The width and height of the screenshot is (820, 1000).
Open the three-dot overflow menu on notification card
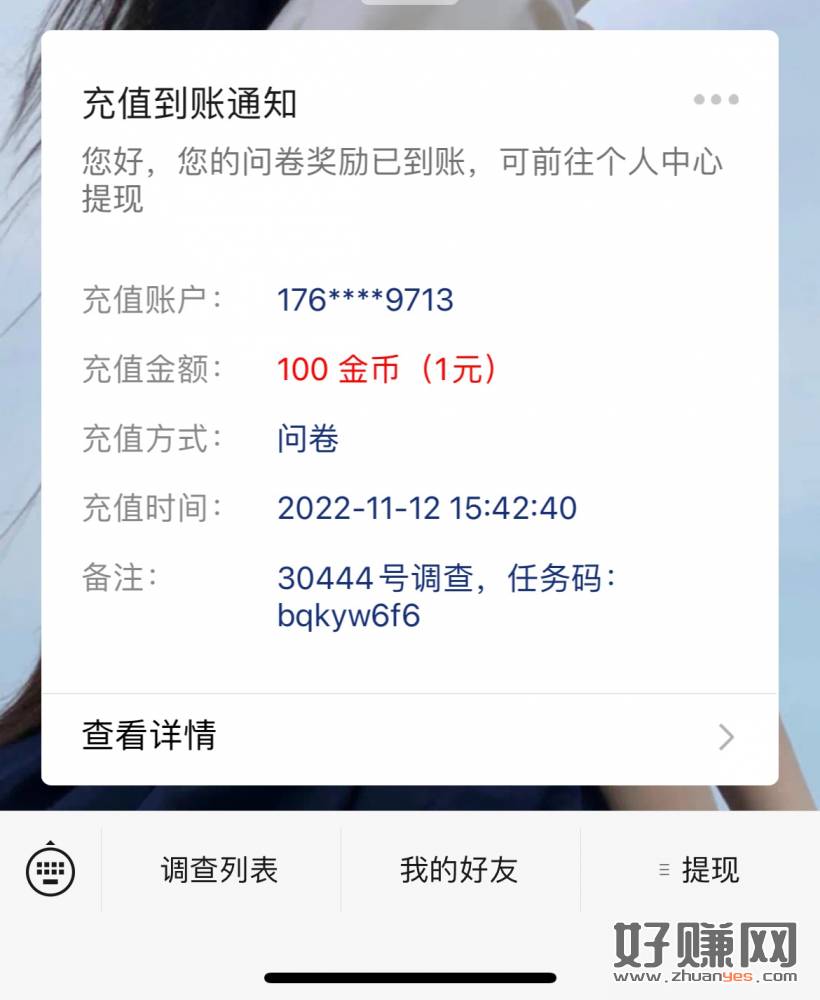[x=716, y=99]
